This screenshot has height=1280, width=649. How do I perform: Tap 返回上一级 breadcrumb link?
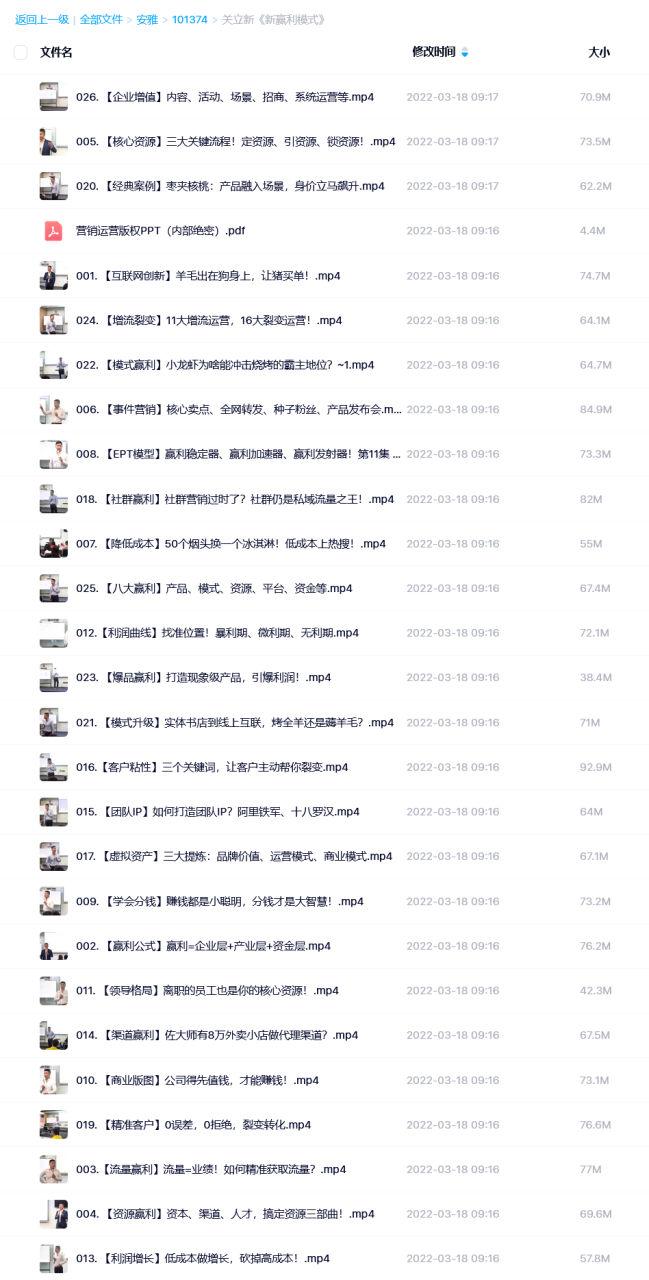pos(41,19)
